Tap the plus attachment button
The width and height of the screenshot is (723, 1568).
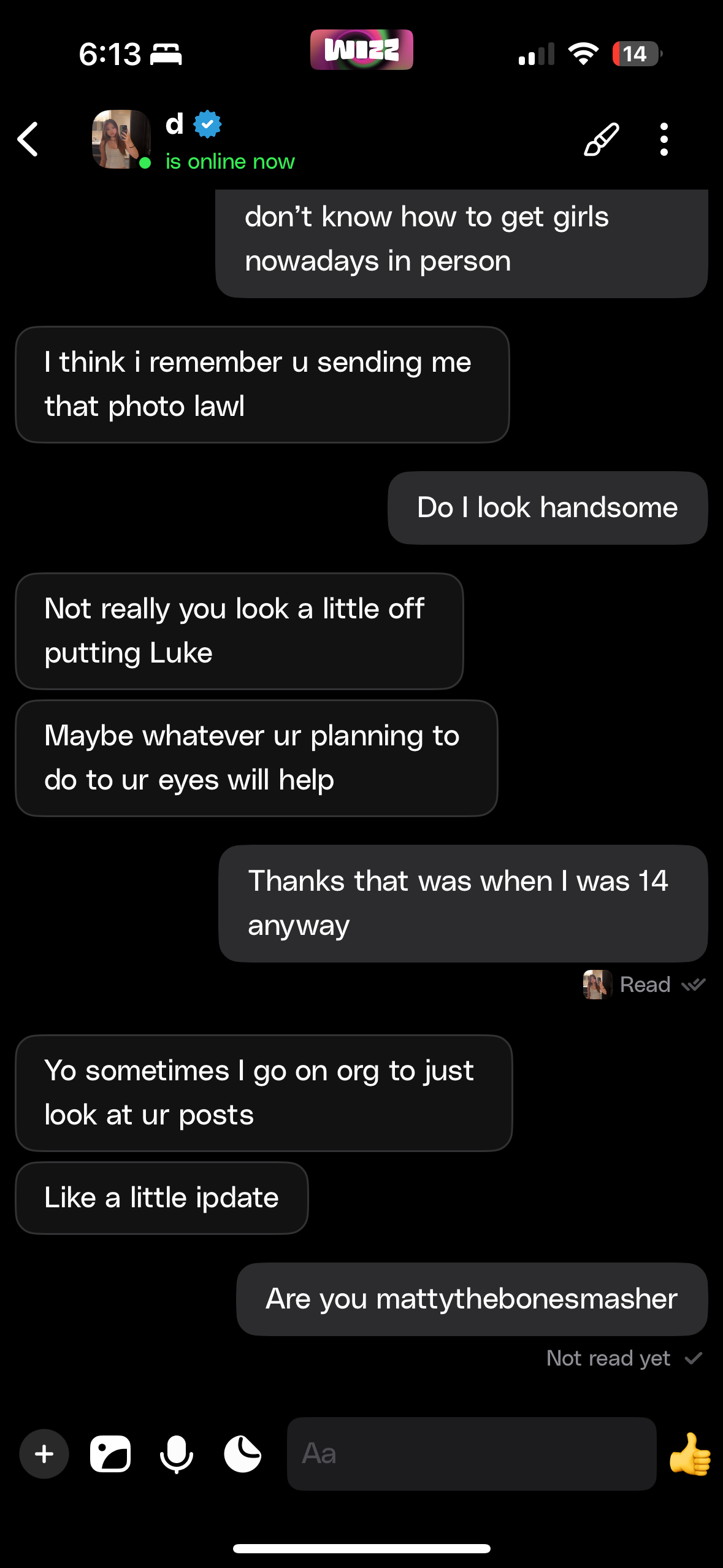point(44,1453)
